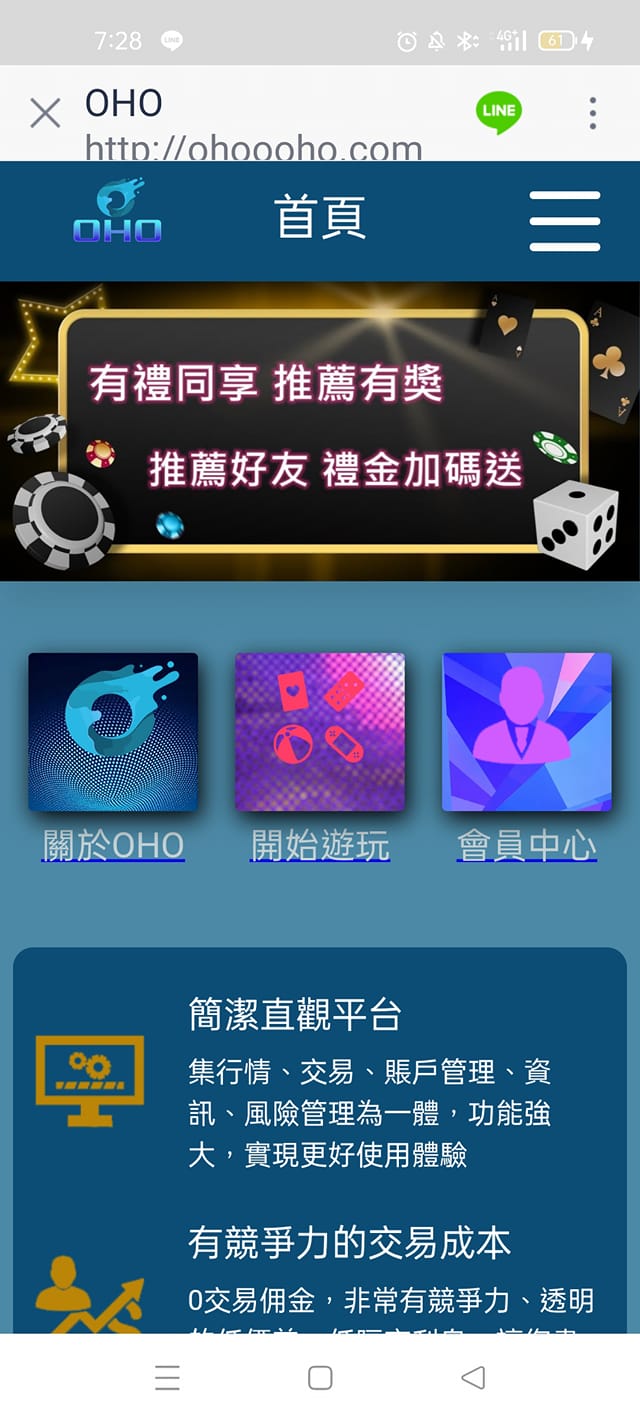The image size is (640, 1422).
Task: Open the 關於OHO tile image
Action: pyautogui.click(x=113, y=731)
